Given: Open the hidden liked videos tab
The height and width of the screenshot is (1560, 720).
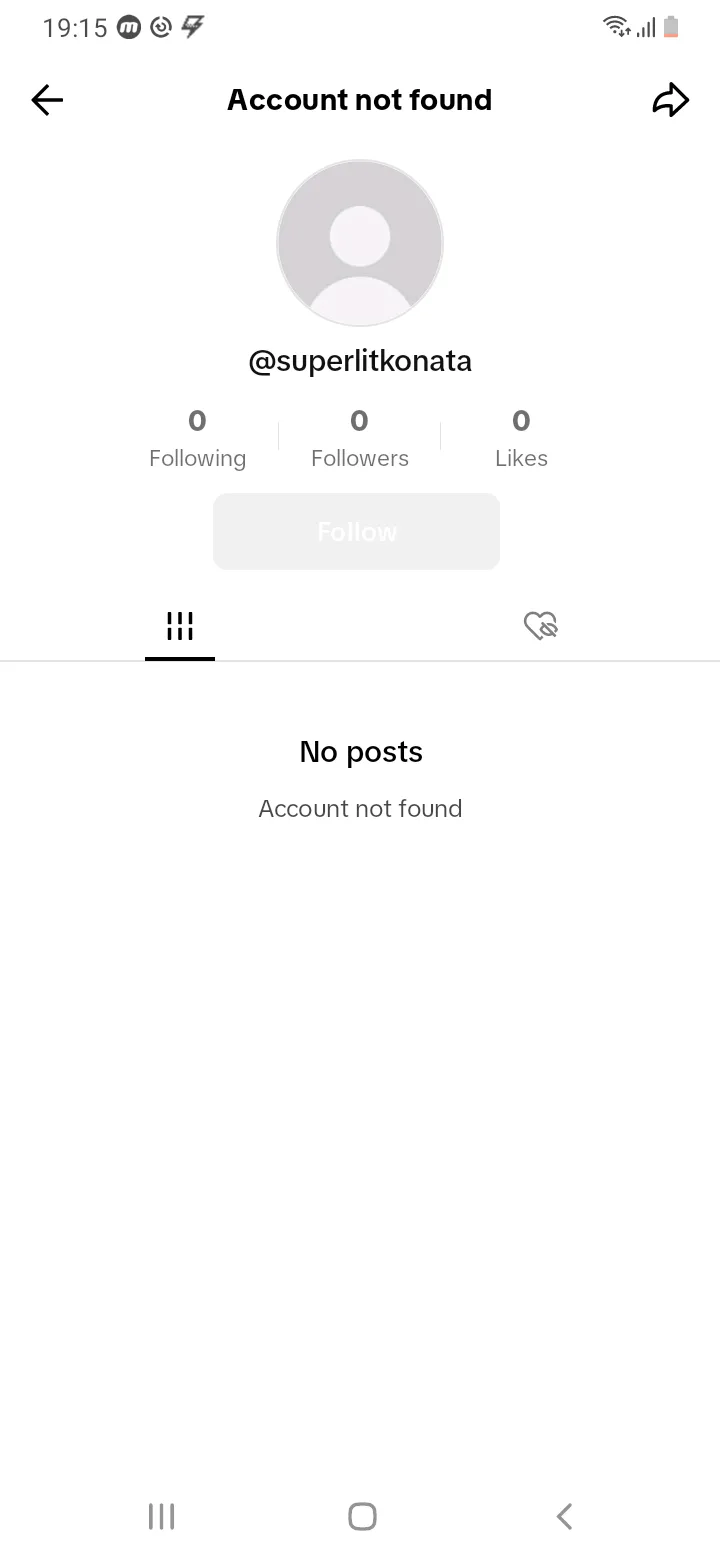Looking at the screenshot, I should click(x=540, y=627).
